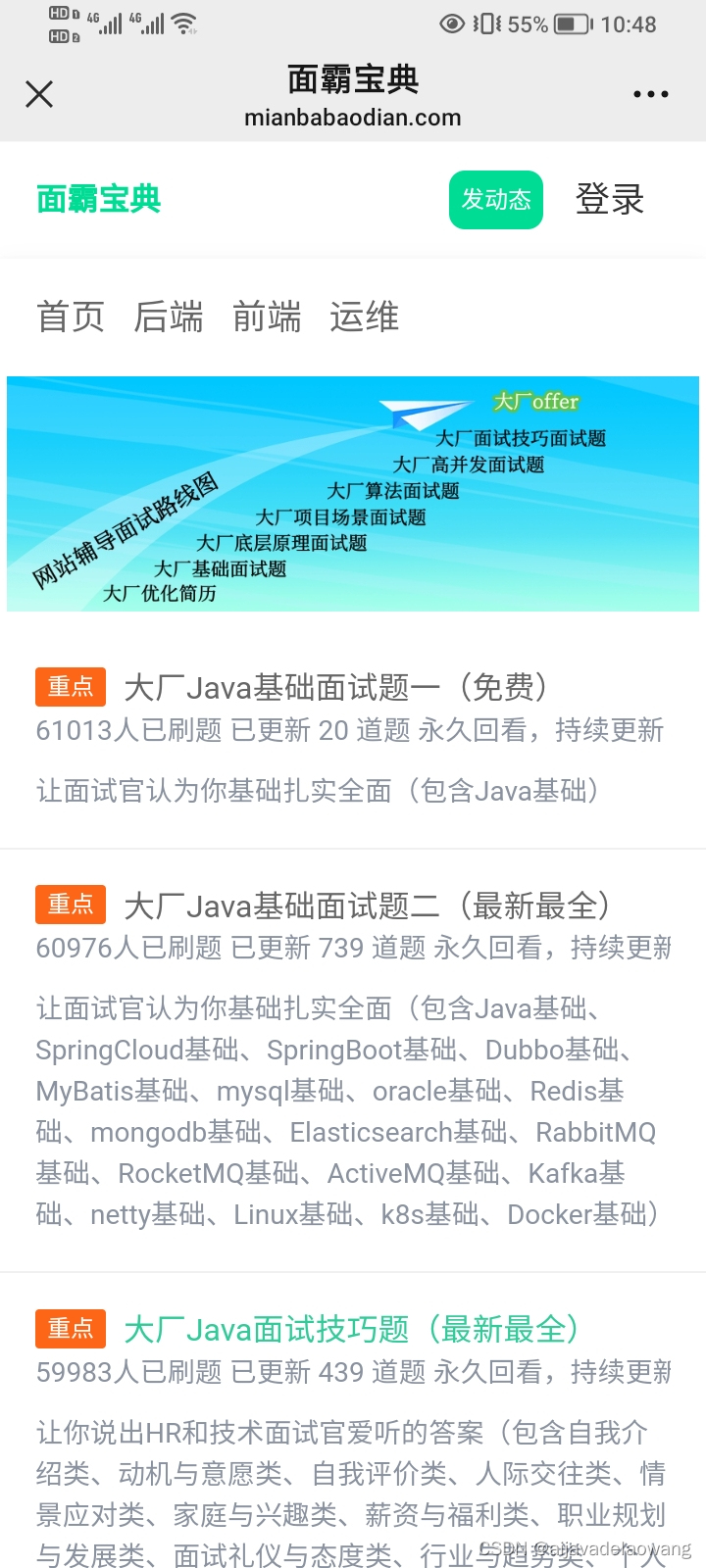The image size is (706, 1568).
Task: Switch to the 后端 tab
Action: (x=169, y=318)
